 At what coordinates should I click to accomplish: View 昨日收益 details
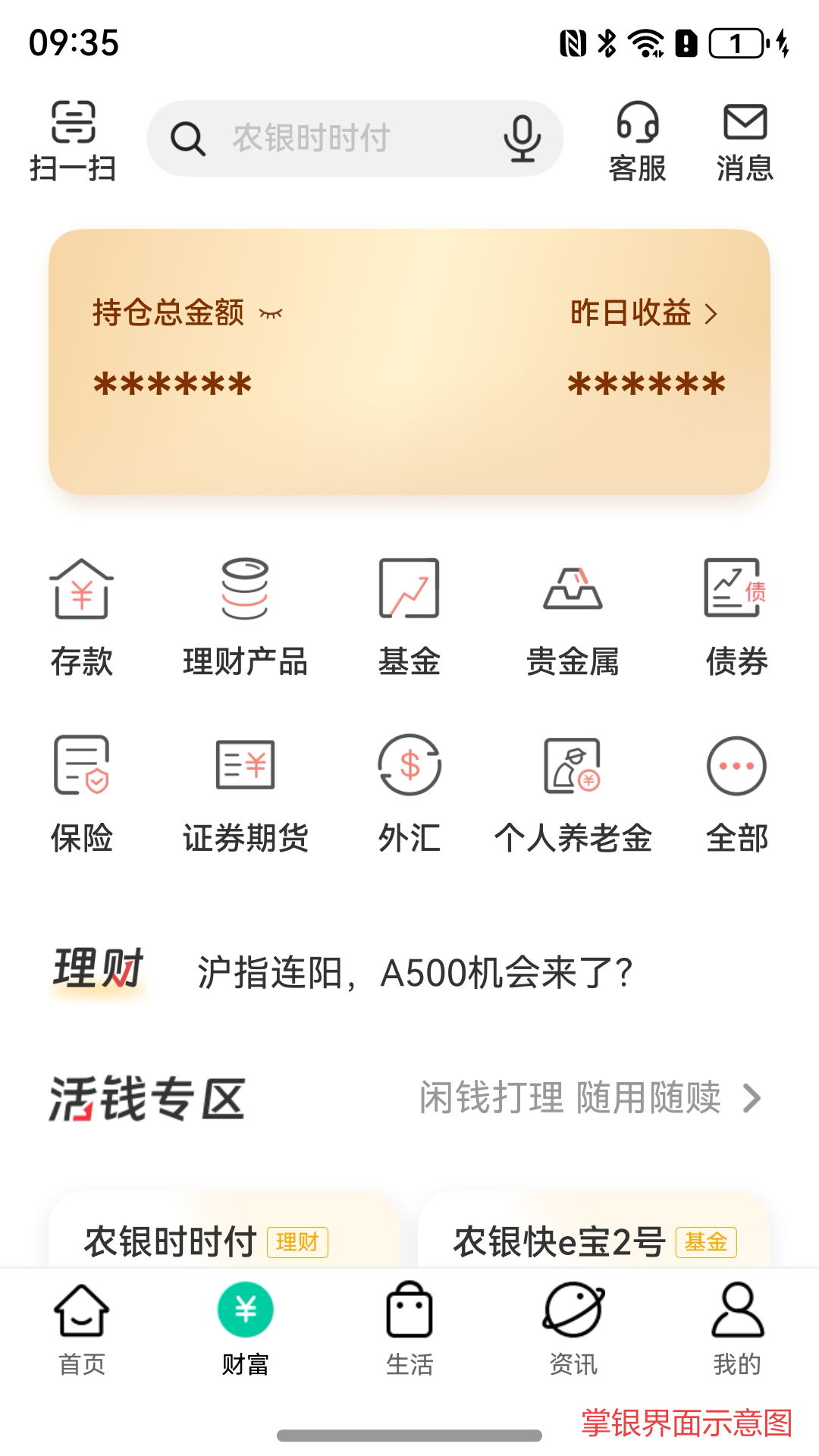click(x=643, y=313)
